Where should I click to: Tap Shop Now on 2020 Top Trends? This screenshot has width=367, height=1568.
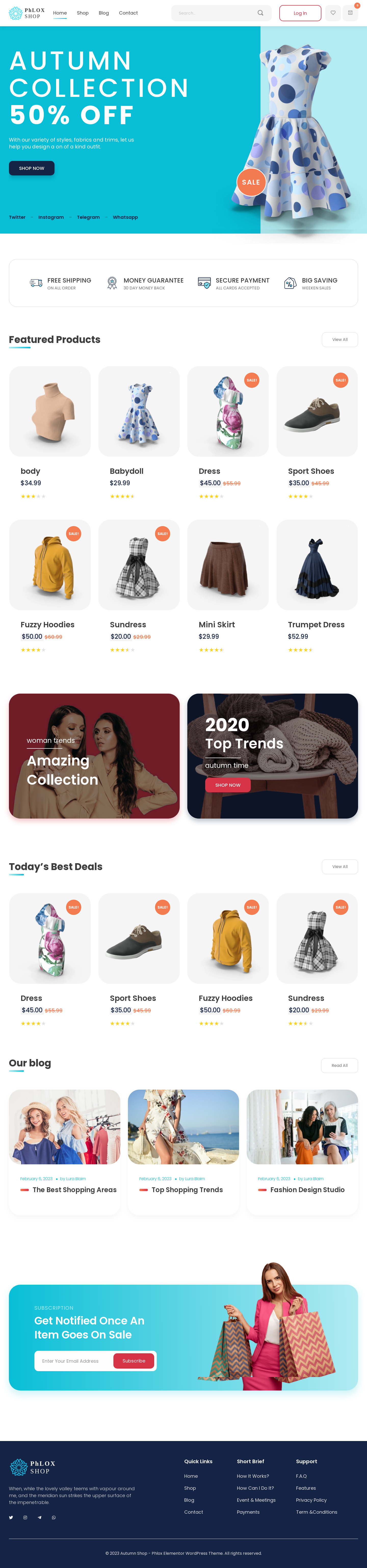tap(228, 785)
